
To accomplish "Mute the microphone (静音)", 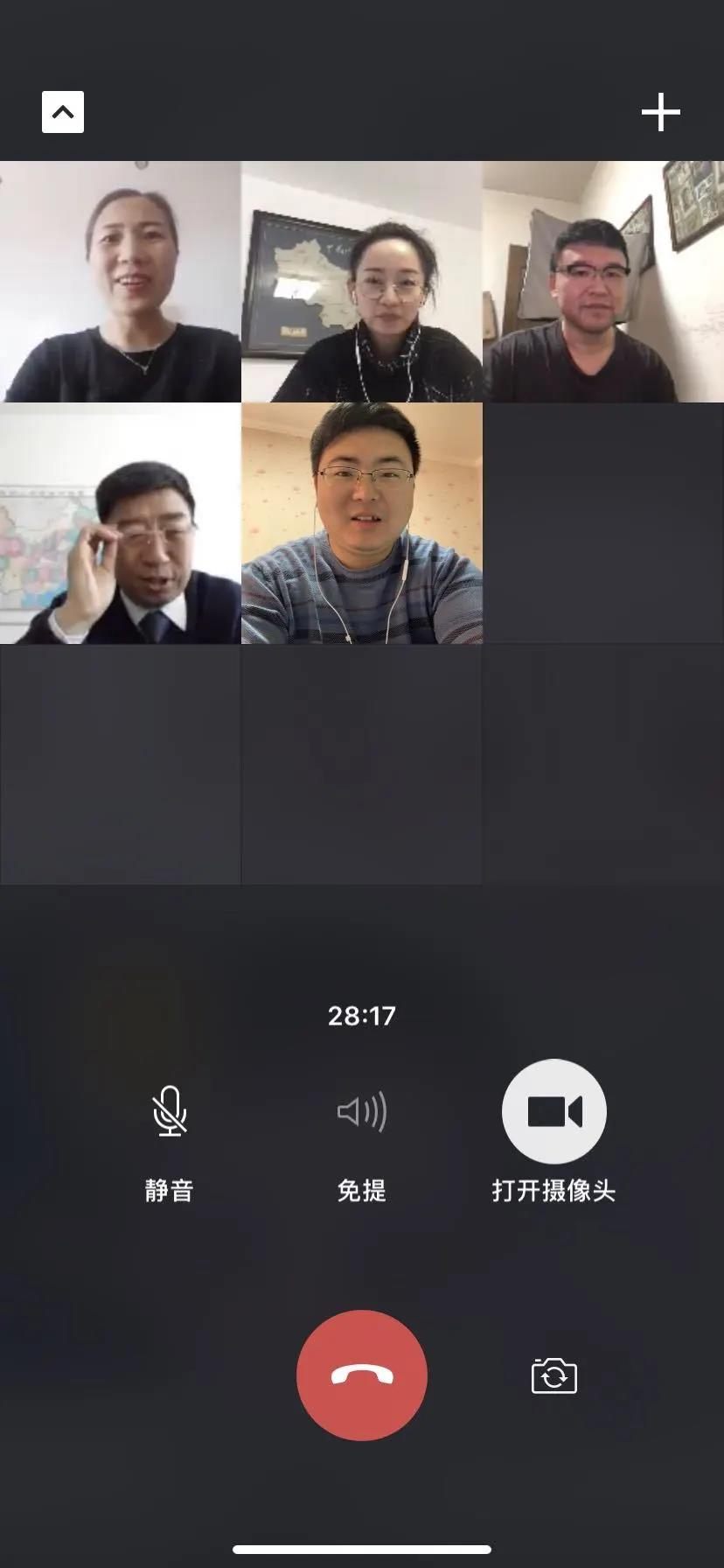I will click(170, 1112).
